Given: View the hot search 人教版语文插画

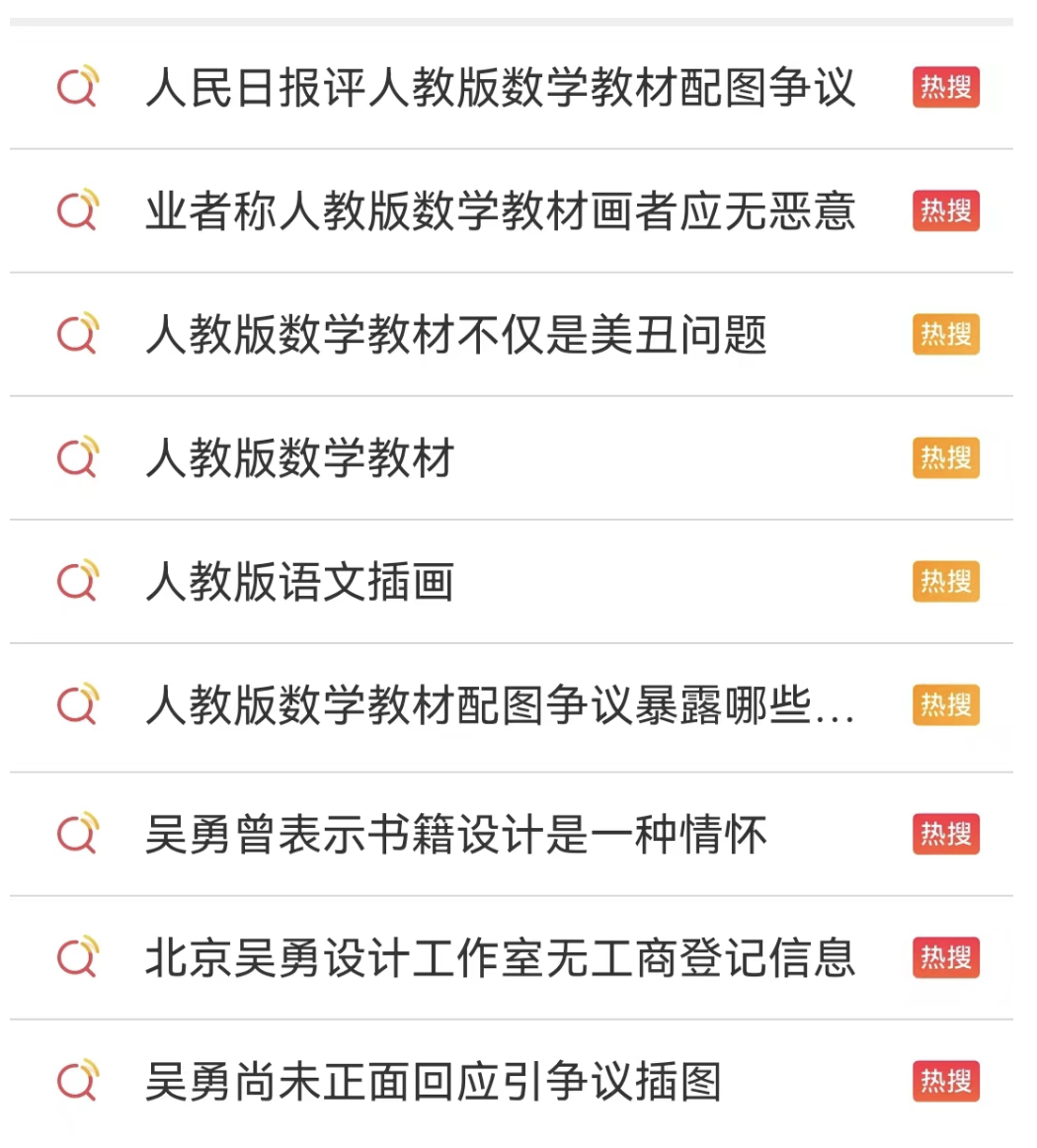Looking at the screenshot, I should coord(300,582).
